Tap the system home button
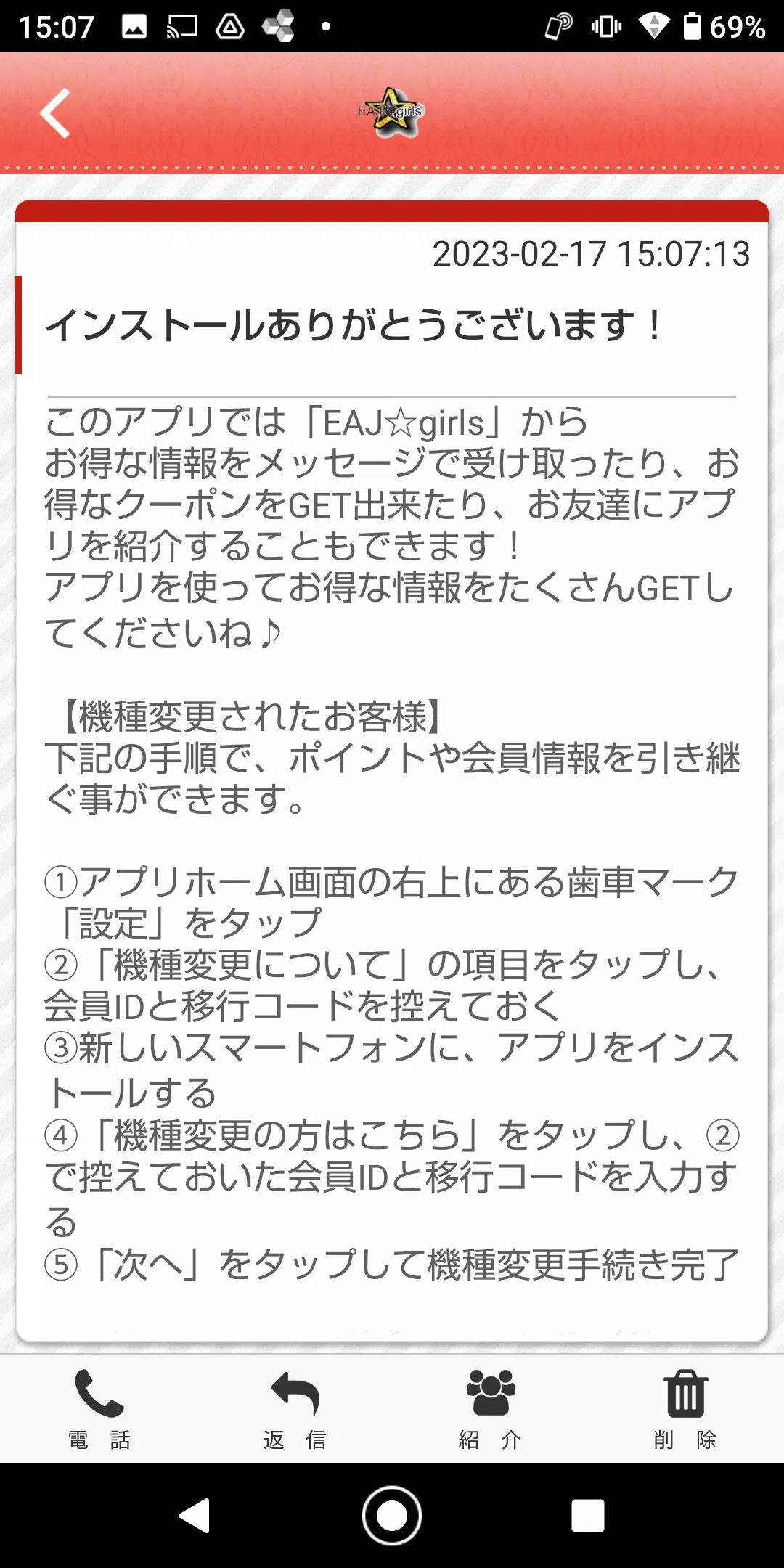 tap(392, 1516)
